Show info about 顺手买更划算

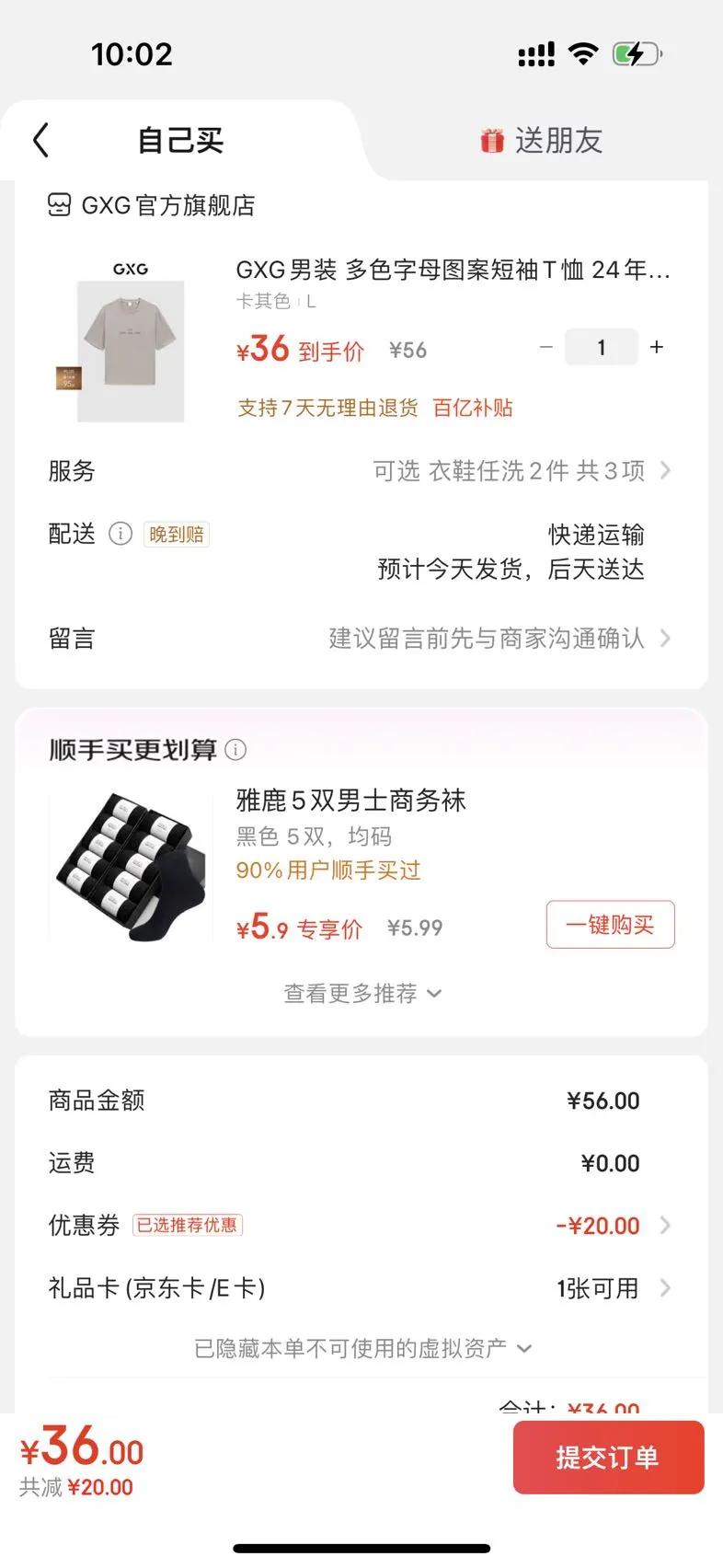click(x=236, y=750)
